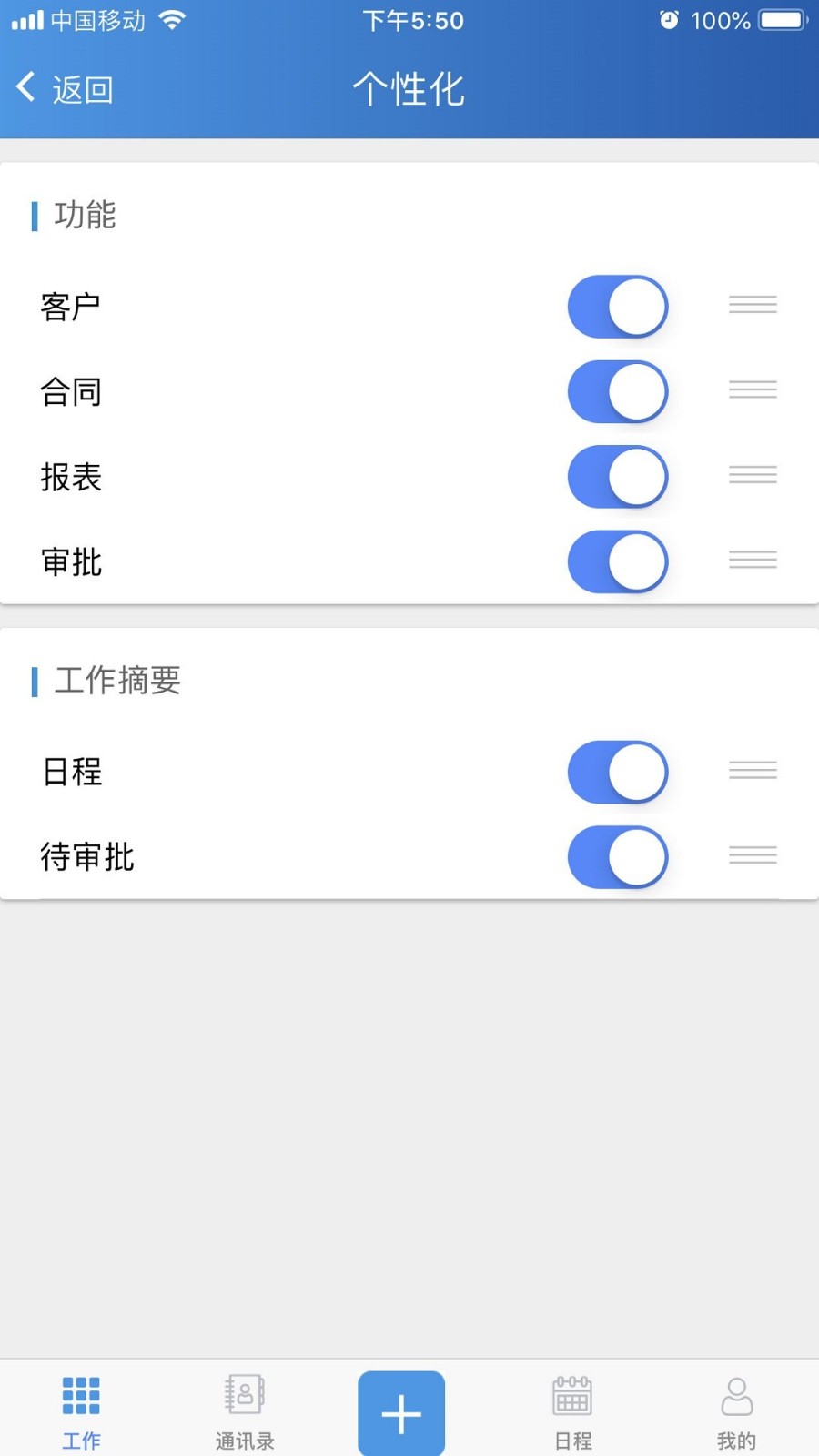Open the 日程 calendar icon in bottom bar

pos(571,1393)
